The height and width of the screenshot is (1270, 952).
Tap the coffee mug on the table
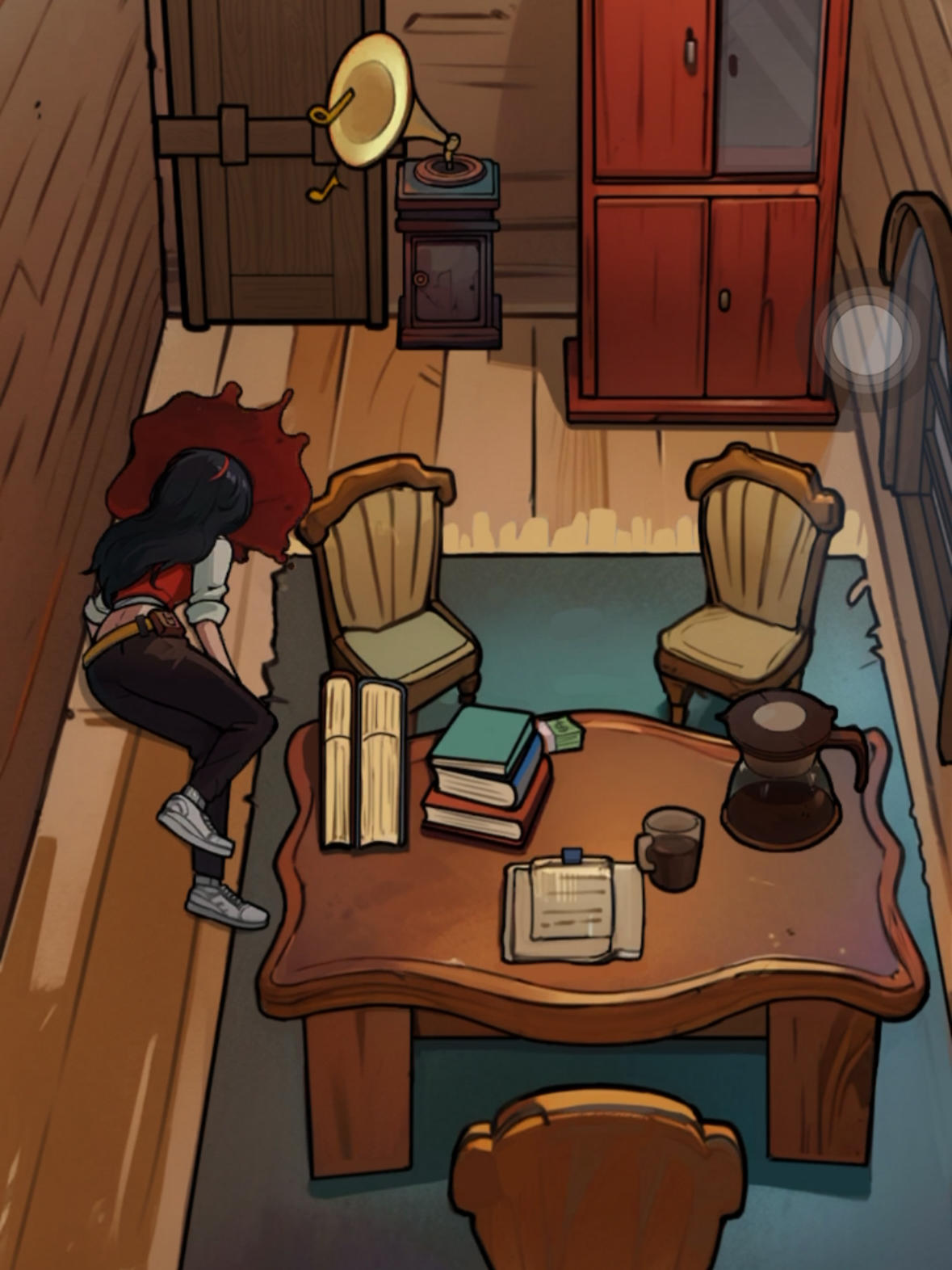(672, 848)
